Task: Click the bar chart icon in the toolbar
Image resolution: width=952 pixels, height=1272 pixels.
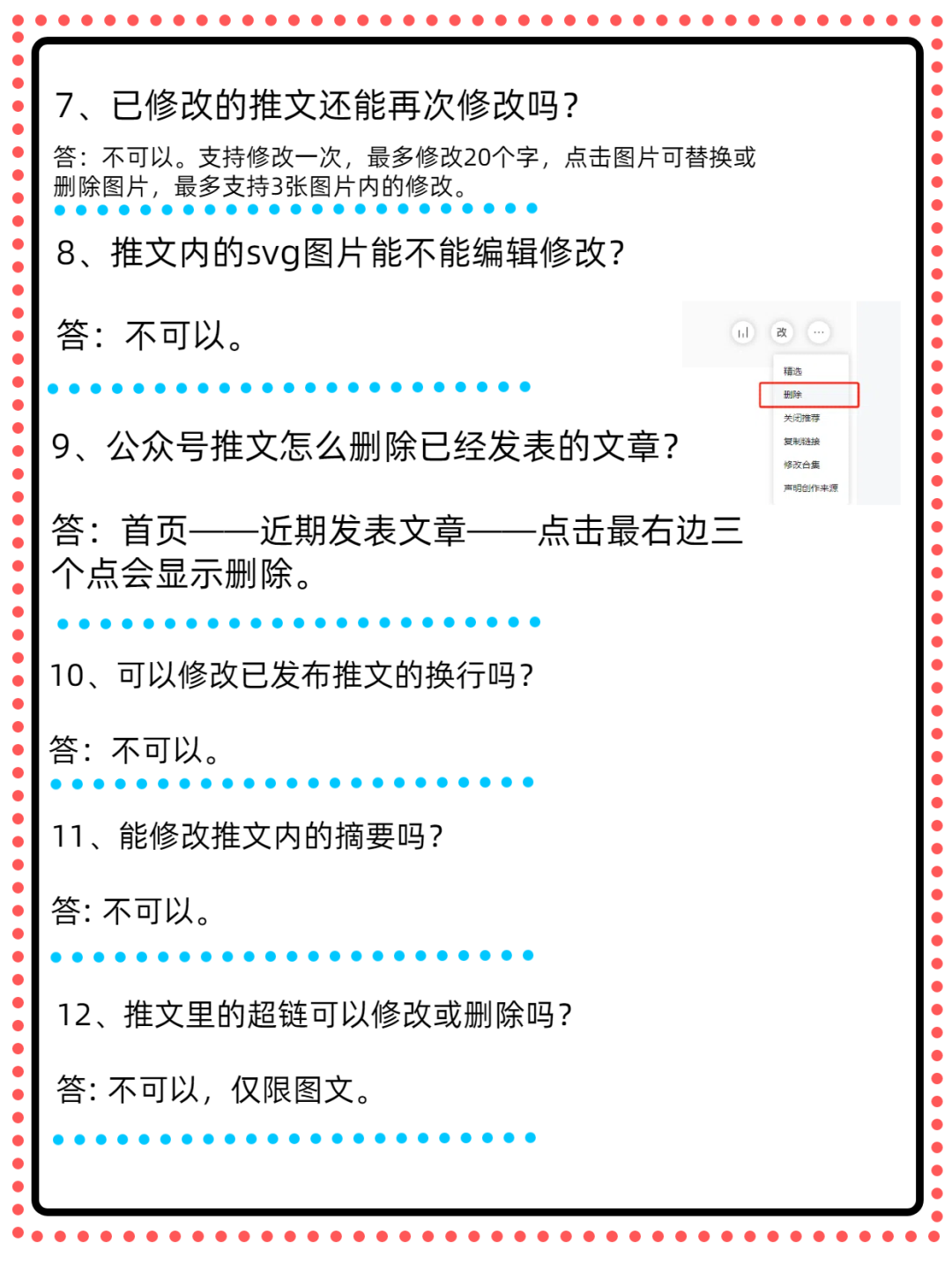Action: coord(742,331)
